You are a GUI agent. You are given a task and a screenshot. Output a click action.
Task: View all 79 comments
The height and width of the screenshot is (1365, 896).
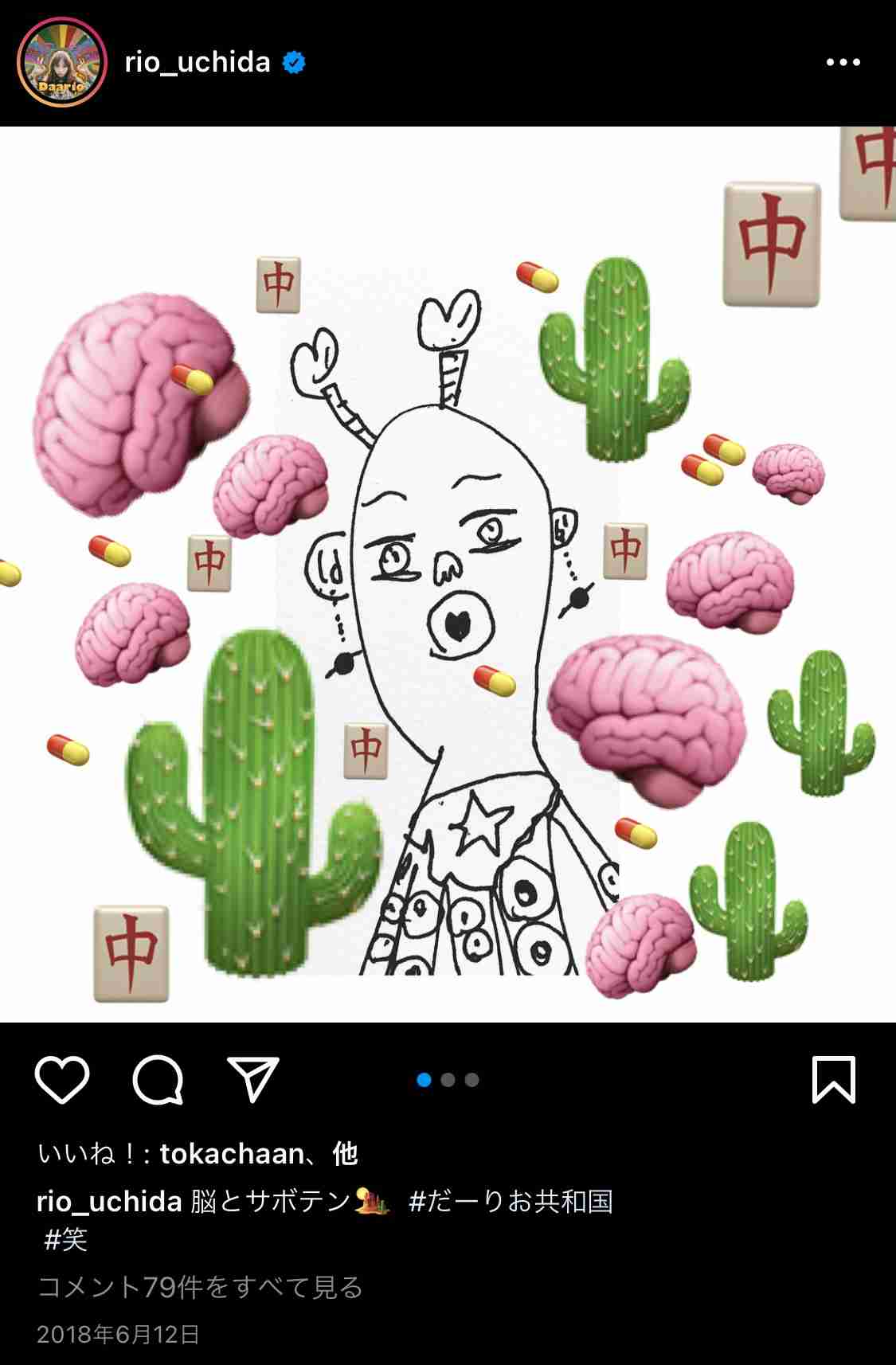click(x=200, y=1287)
